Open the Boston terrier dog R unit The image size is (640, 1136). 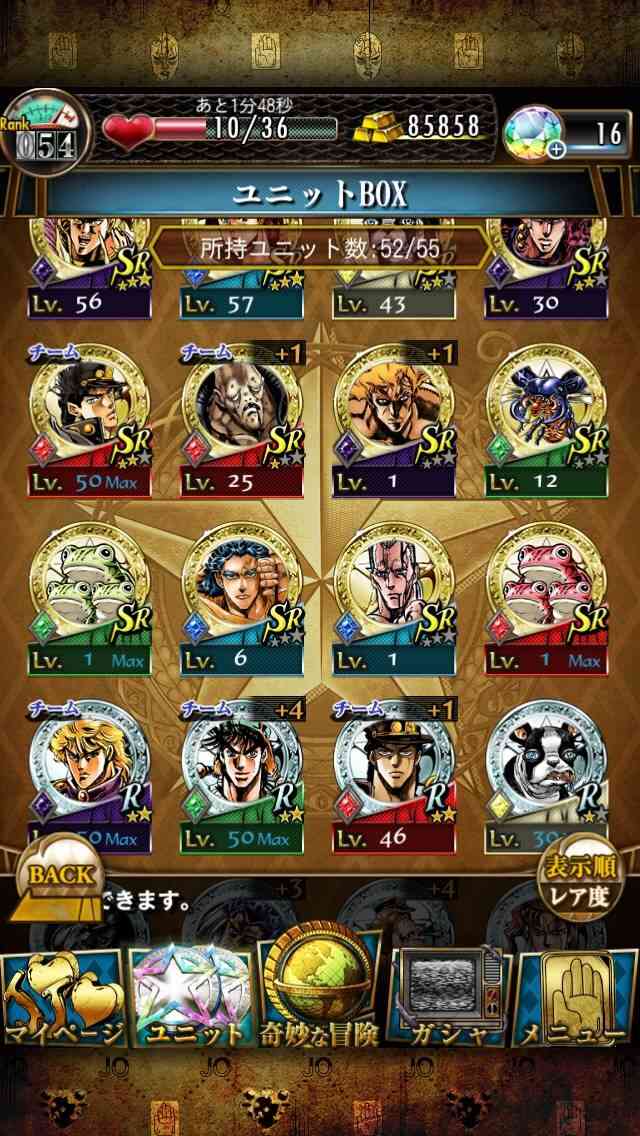(547, 777)
